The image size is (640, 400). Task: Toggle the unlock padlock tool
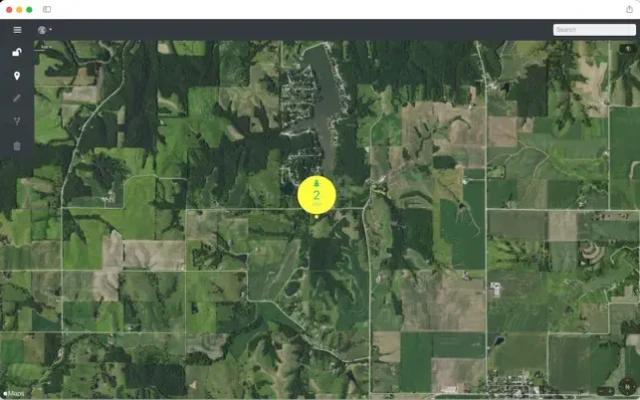[17, 52]
